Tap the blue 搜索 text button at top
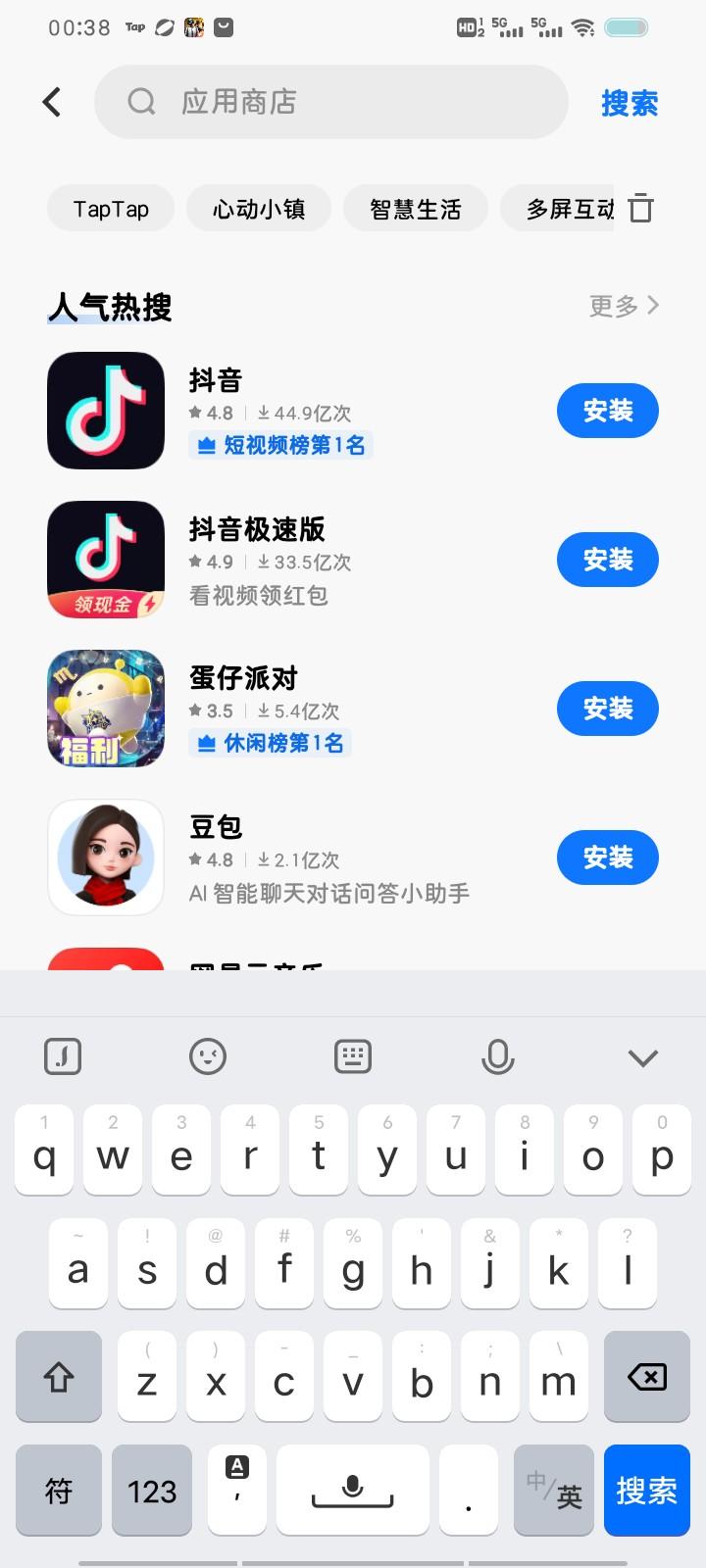The width and height of the screenshot is (706, 1568). pos(629,103)
